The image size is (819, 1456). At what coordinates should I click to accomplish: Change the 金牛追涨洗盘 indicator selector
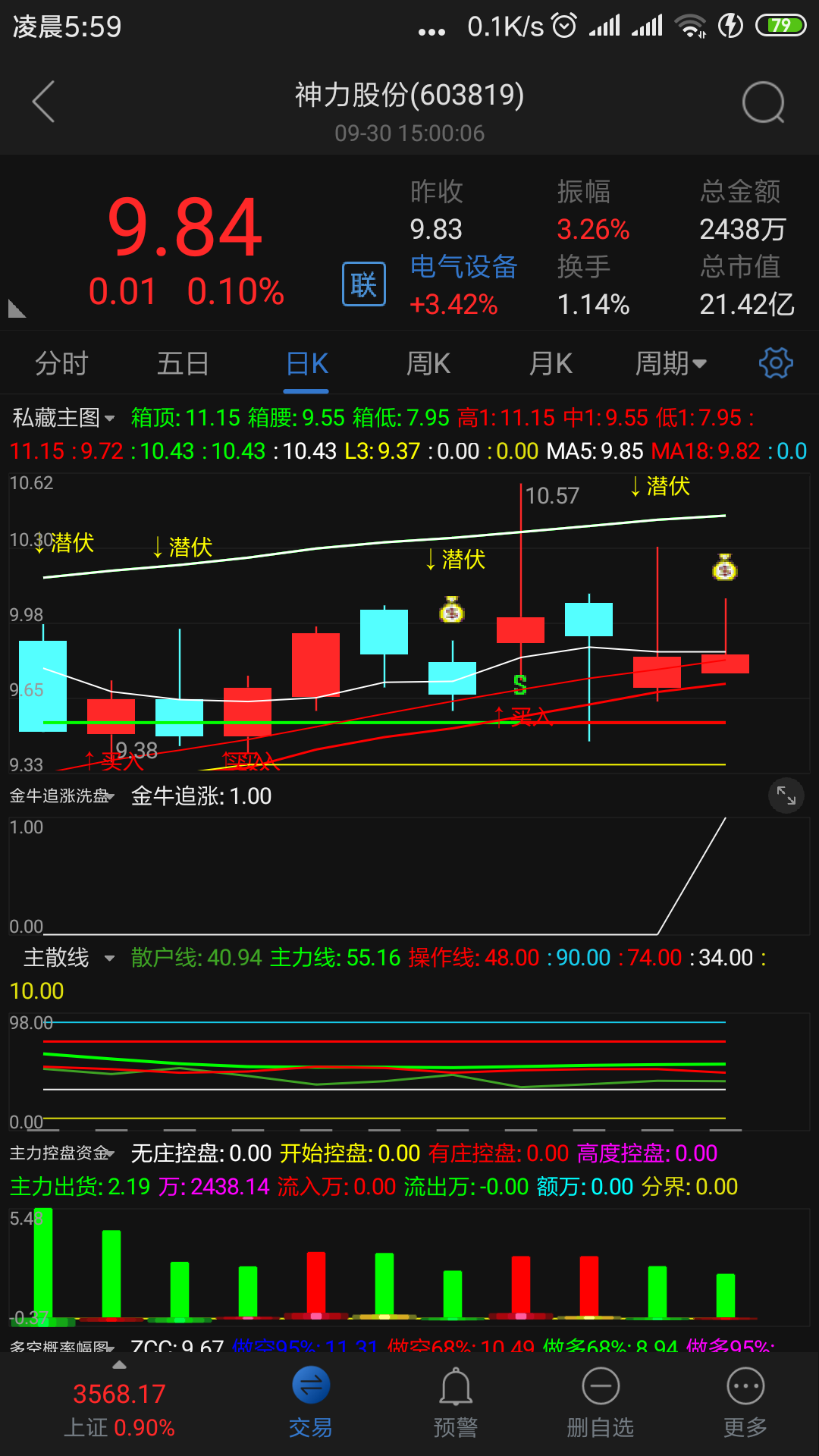coord(62,796)
